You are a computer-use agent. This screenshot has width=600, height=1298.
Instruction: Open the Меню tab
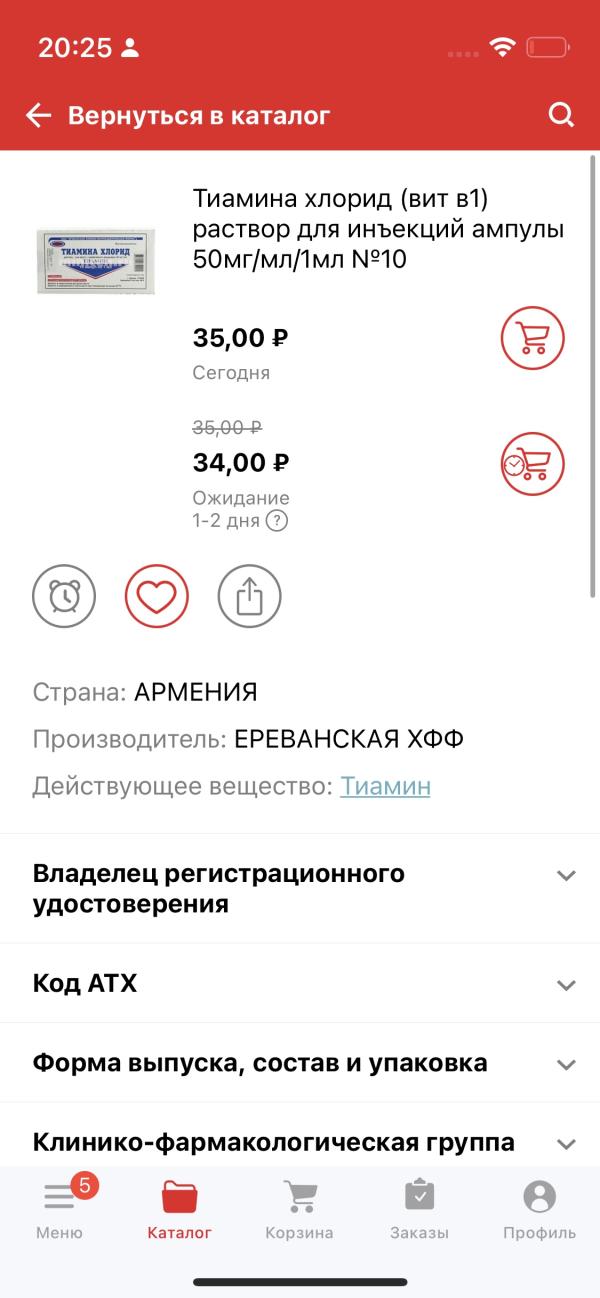(x=60, y=1208)
